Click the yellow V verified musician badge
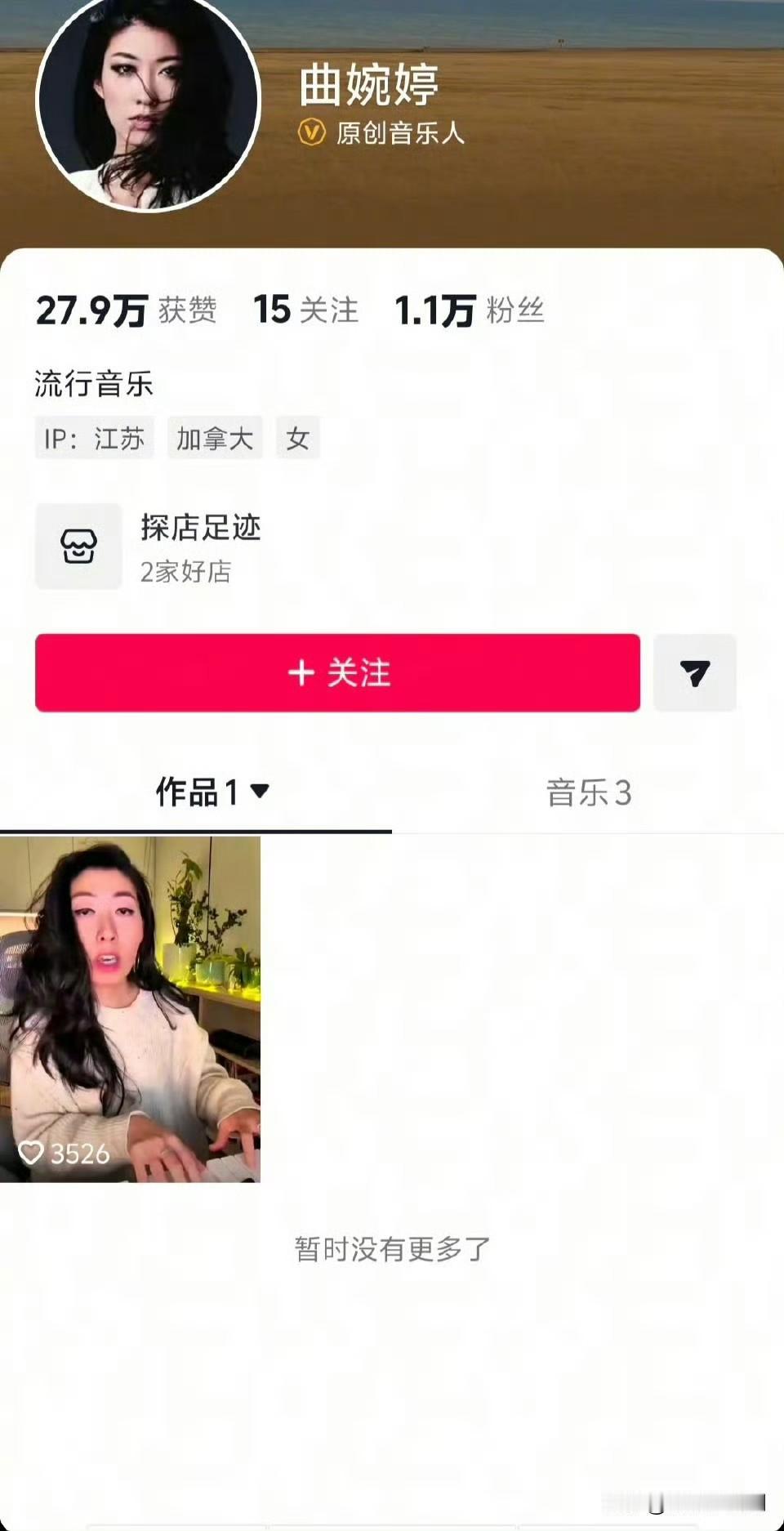 coord(311,131)
